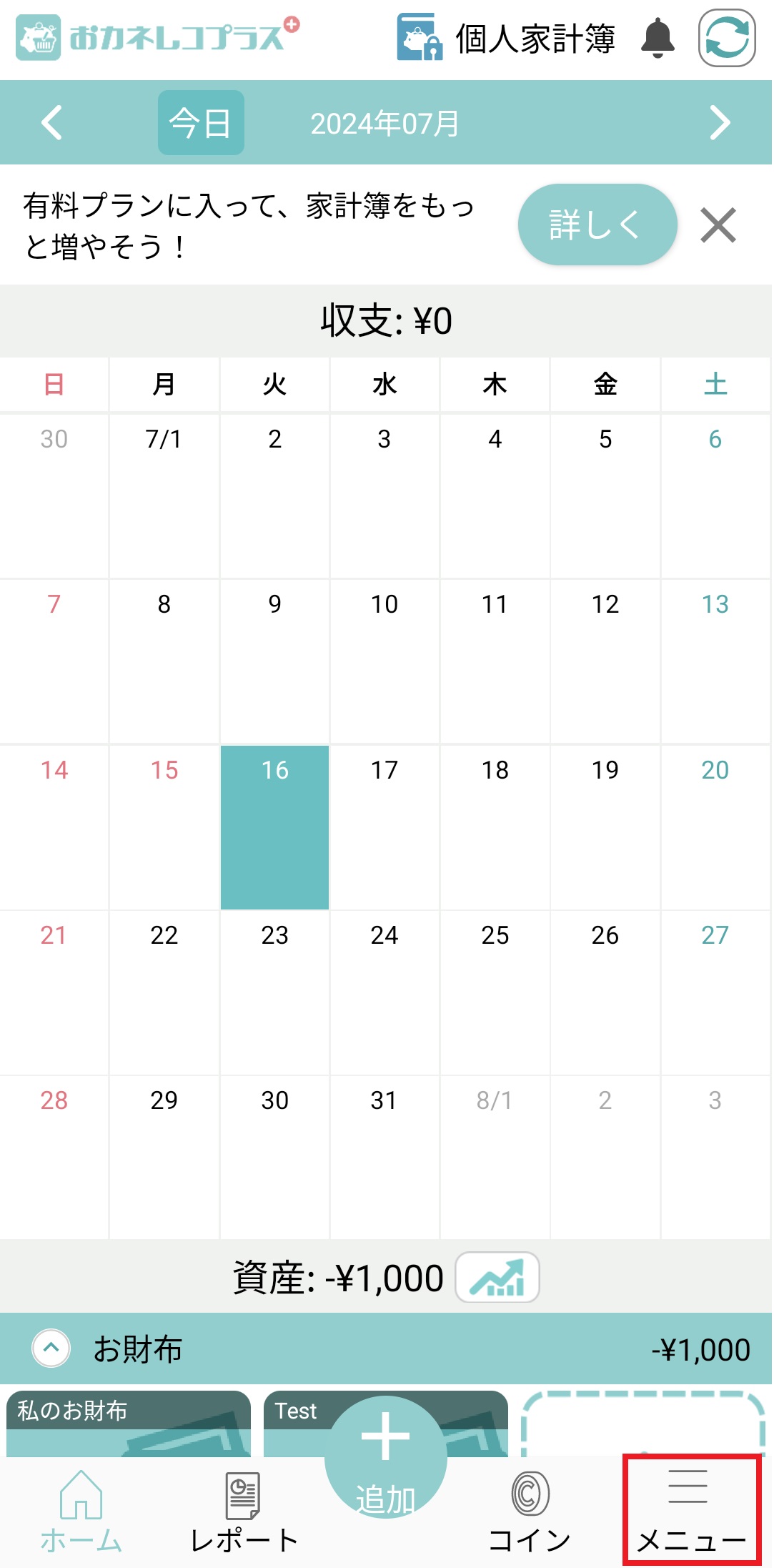Open the notifications bell
Screen dimensions: 774x1568
658,39
